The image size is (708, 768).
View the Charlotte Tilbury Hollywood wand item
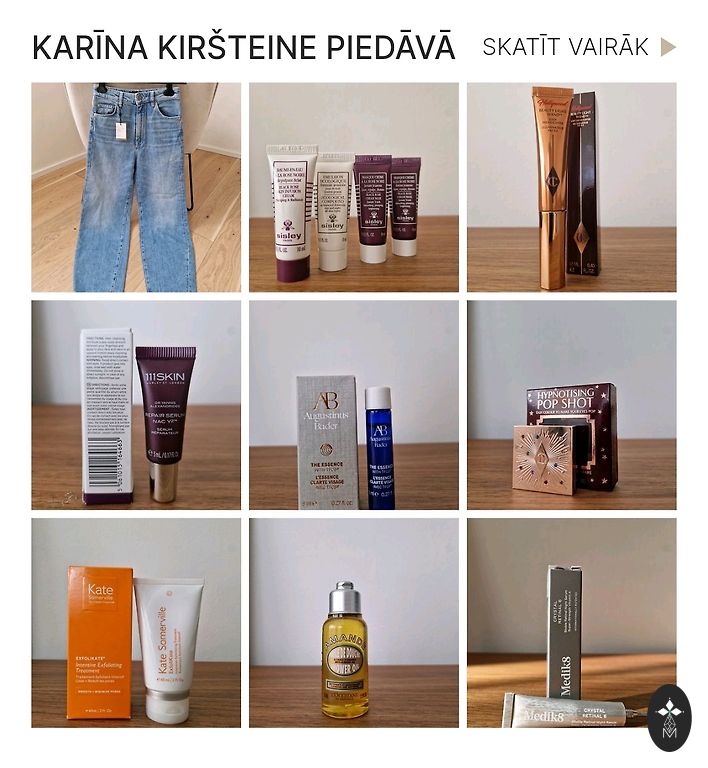pyautogui.click(x=571, y=187)
